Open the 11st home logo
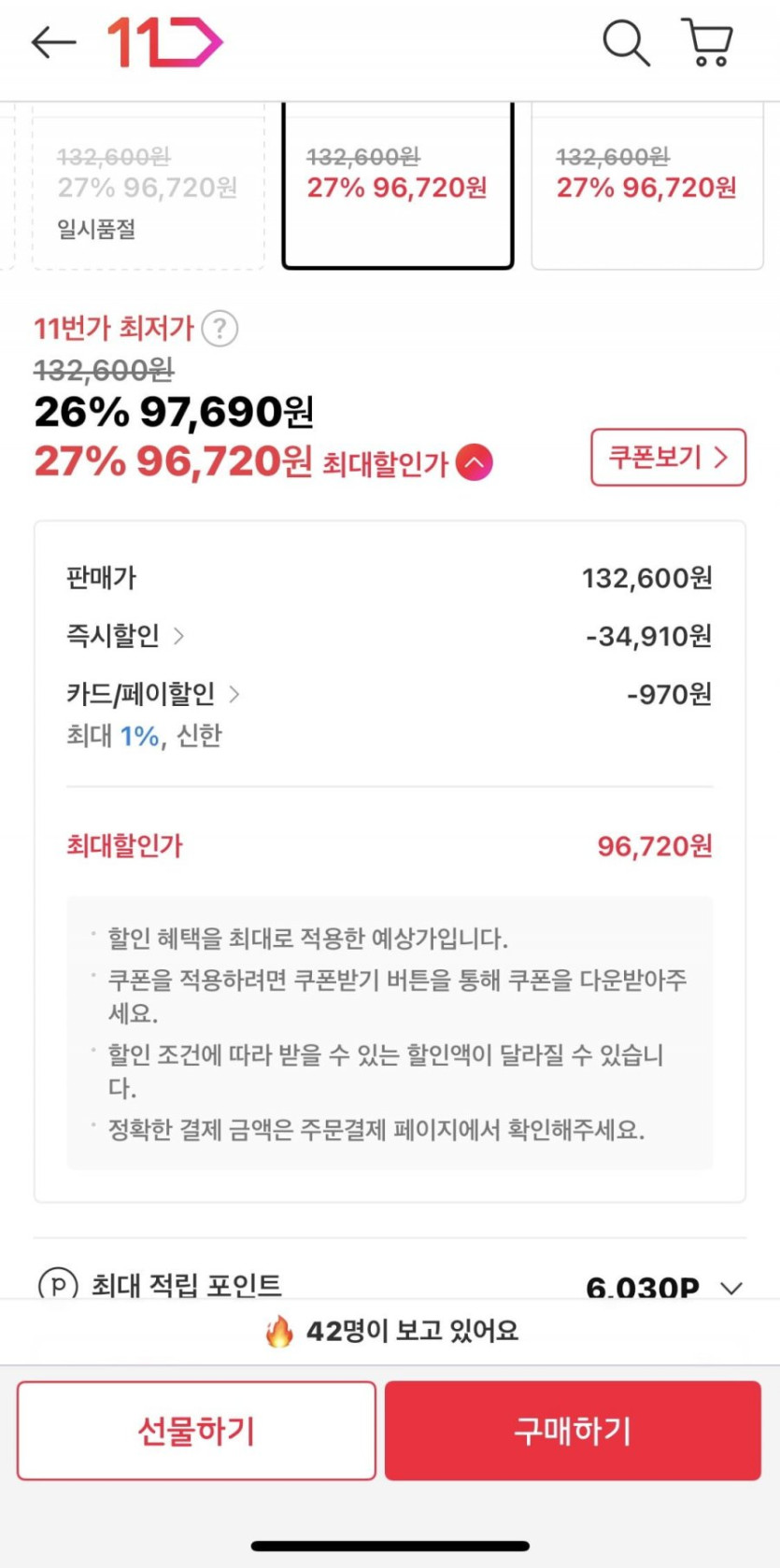 pyautogui.click(x=164, y=42)
